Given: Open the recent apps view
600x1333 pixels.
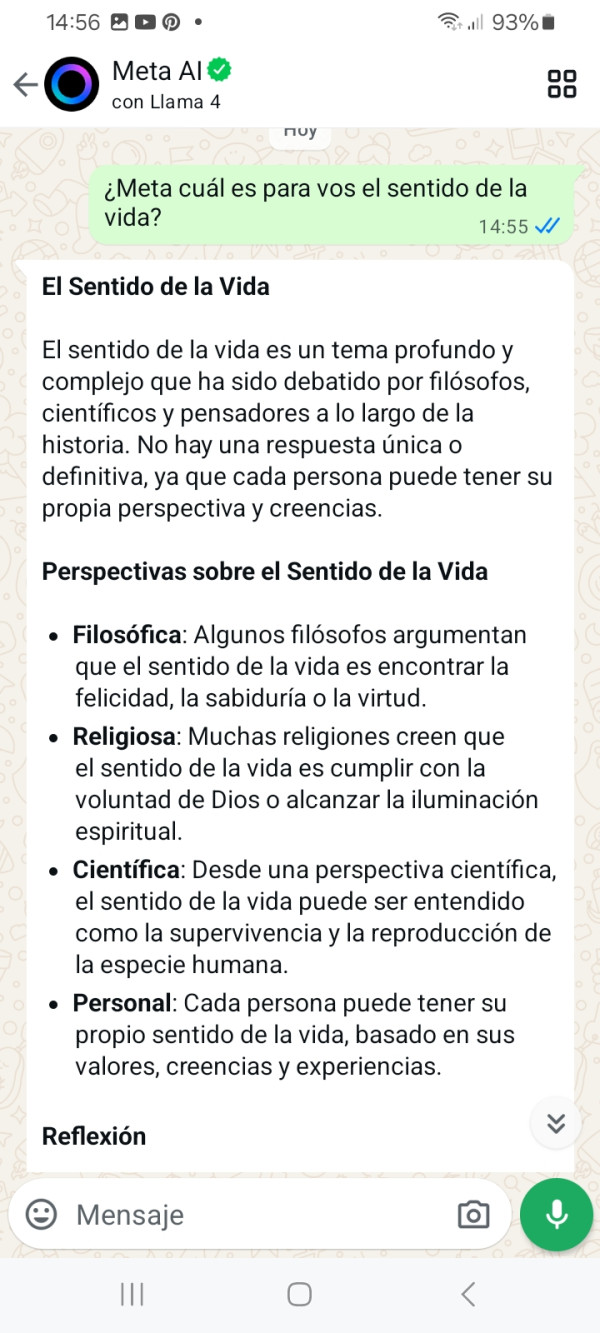Looking at the screenshot, I should tap(132, 1295).
